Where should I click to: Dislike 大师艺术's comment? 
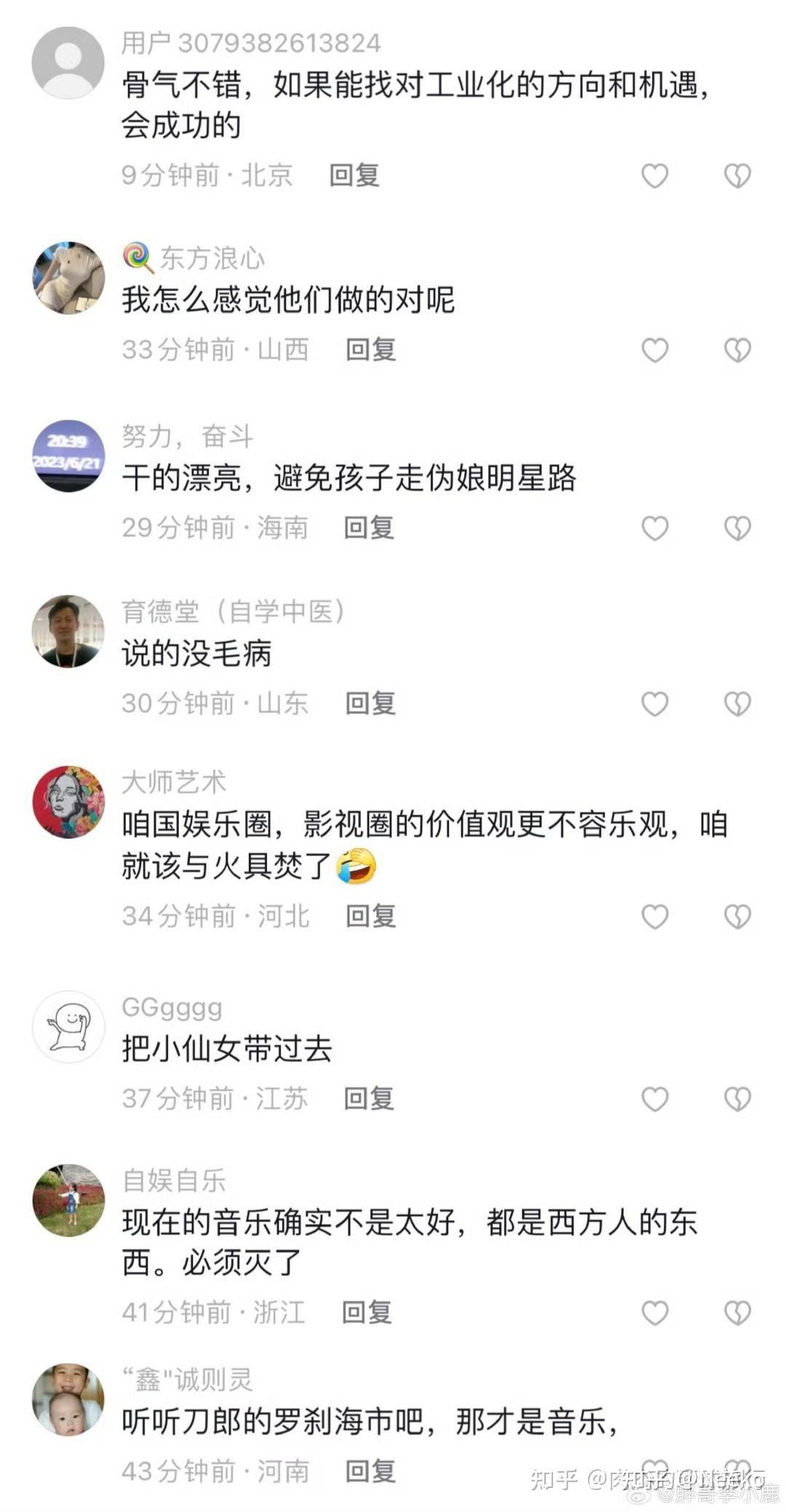[x=737, y=917]
